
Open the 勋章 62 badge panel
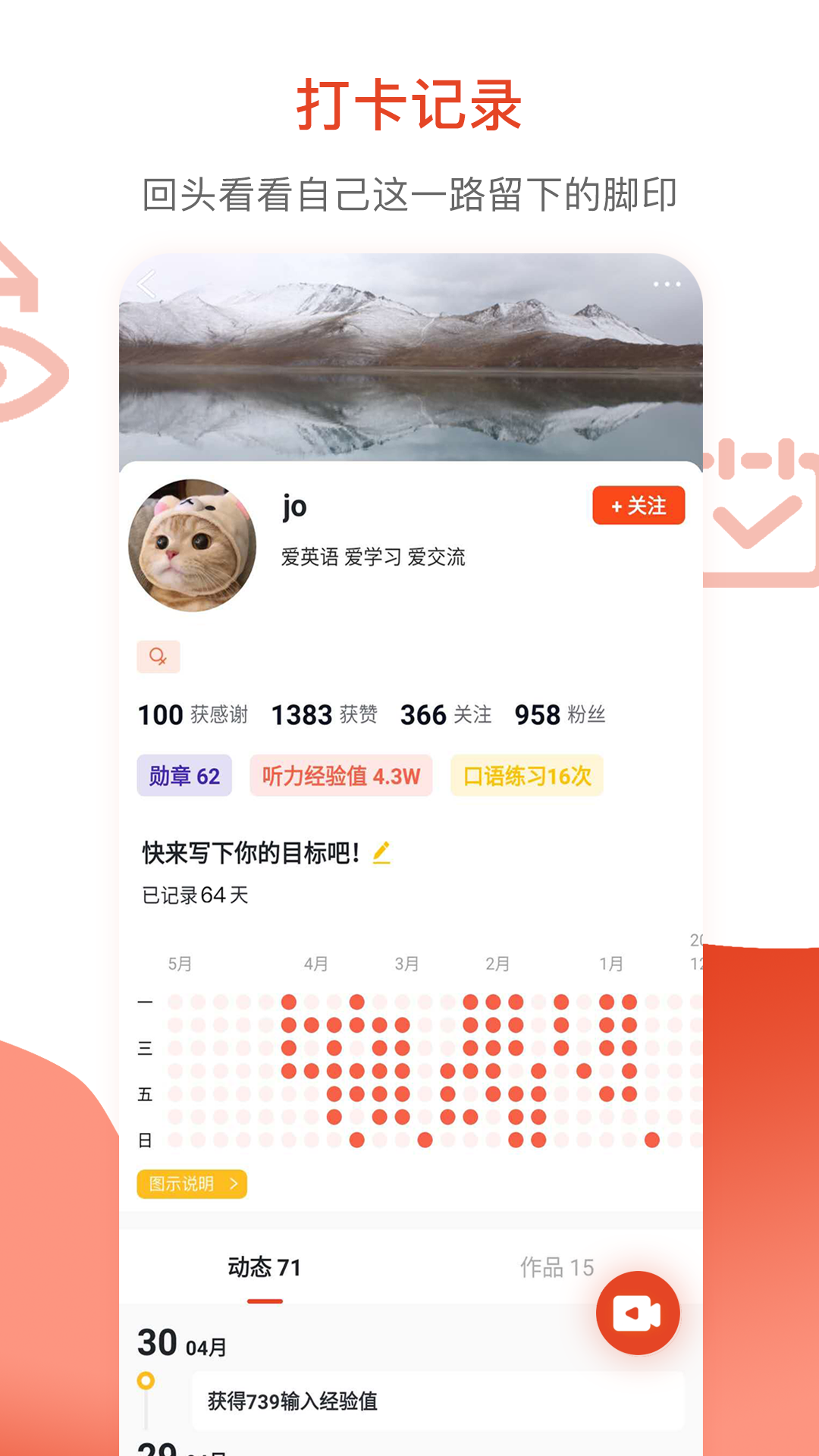[184, 775]
